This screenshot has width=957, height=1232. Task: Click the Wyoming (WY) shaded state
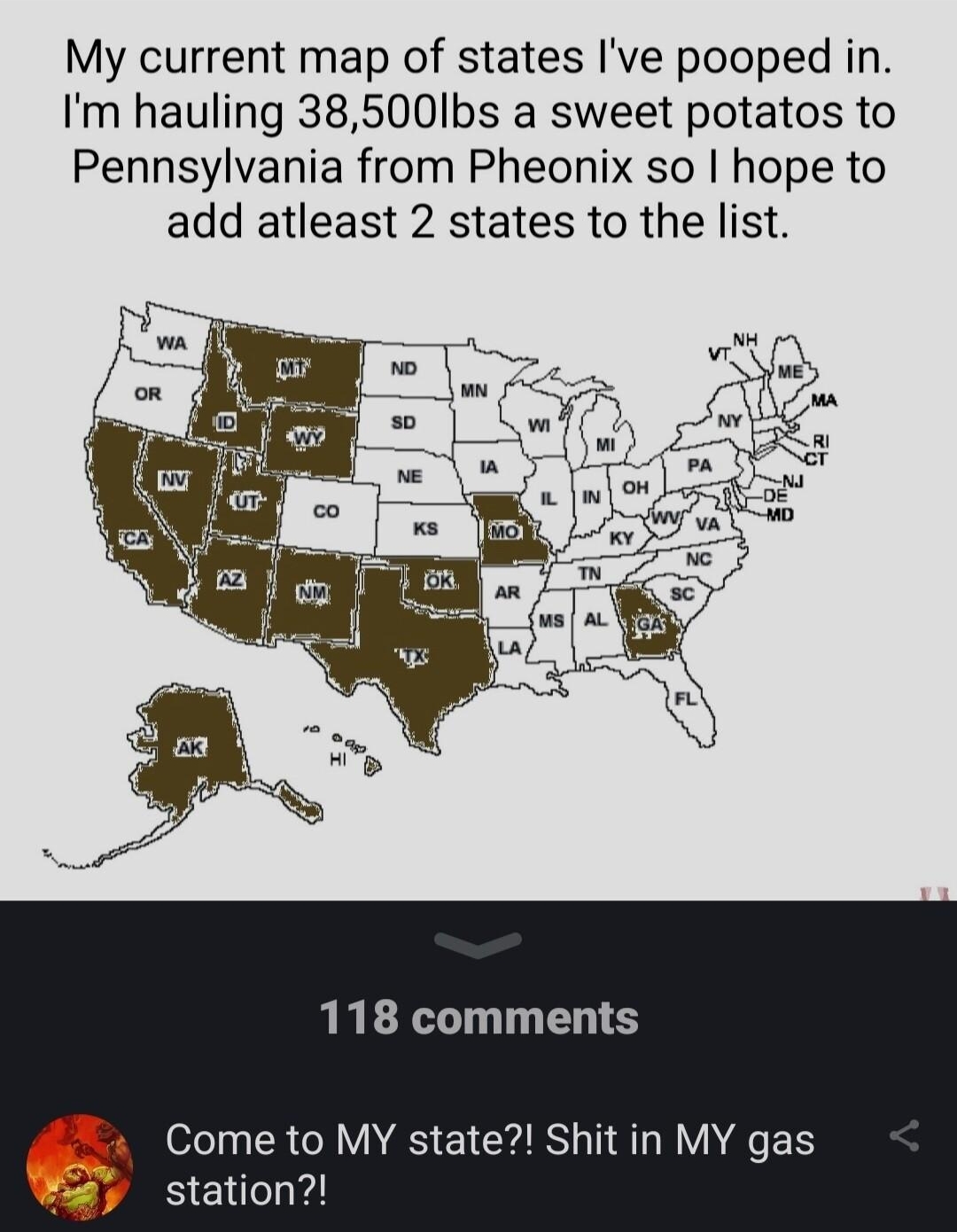coord(306,434)
